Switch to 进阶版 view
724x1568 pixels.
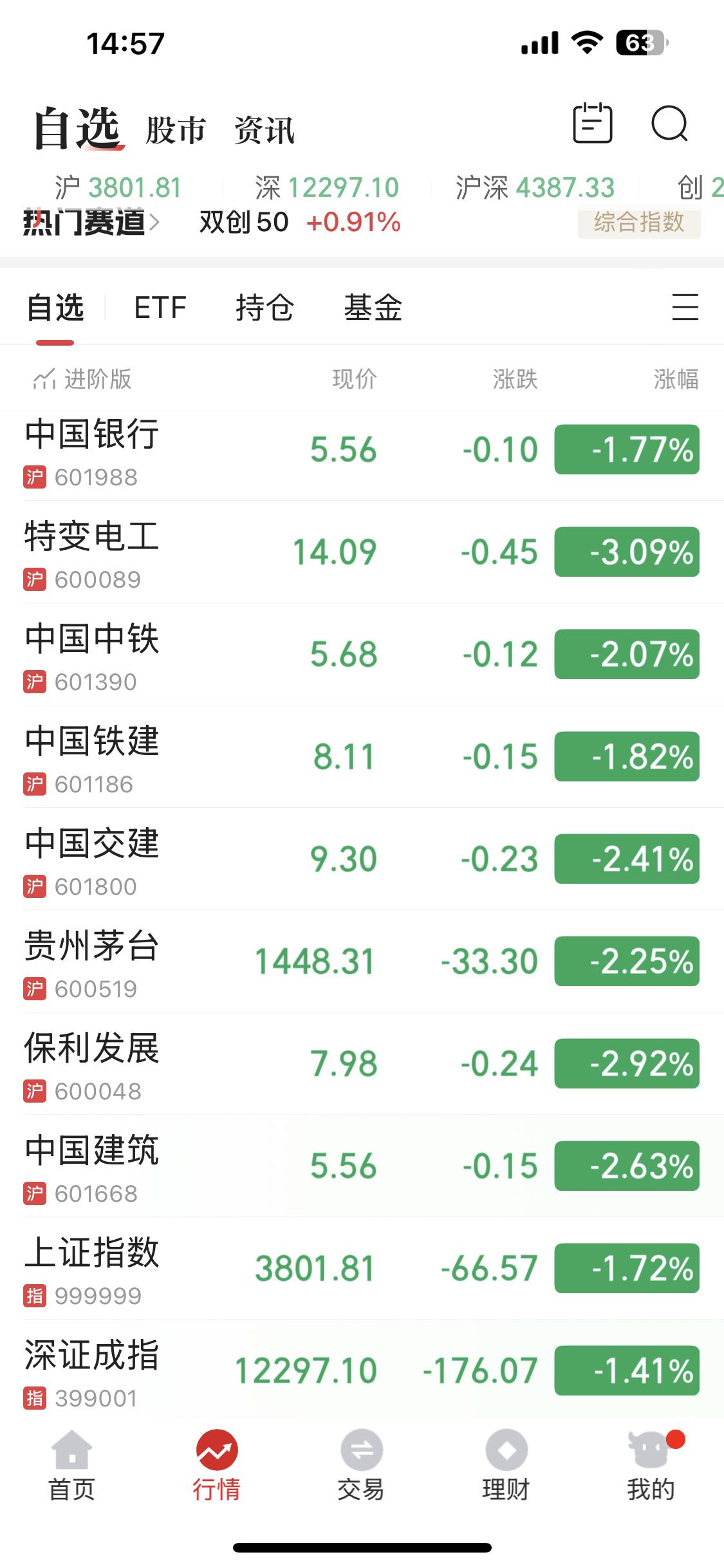tap(82, 379)
